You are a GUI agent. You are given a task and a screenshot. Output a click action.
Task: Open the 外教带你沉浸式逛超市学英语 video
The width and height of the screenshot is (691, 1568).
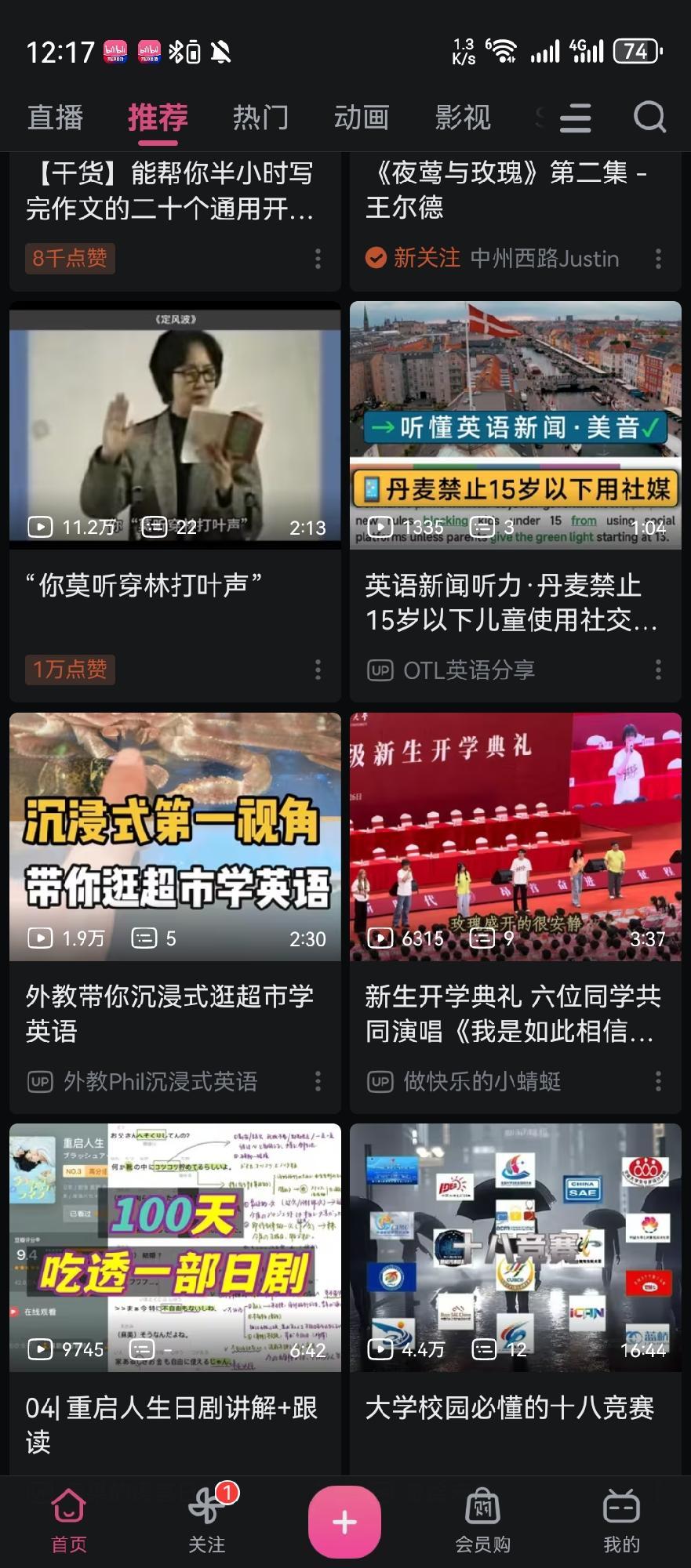[x=175, y=837]
